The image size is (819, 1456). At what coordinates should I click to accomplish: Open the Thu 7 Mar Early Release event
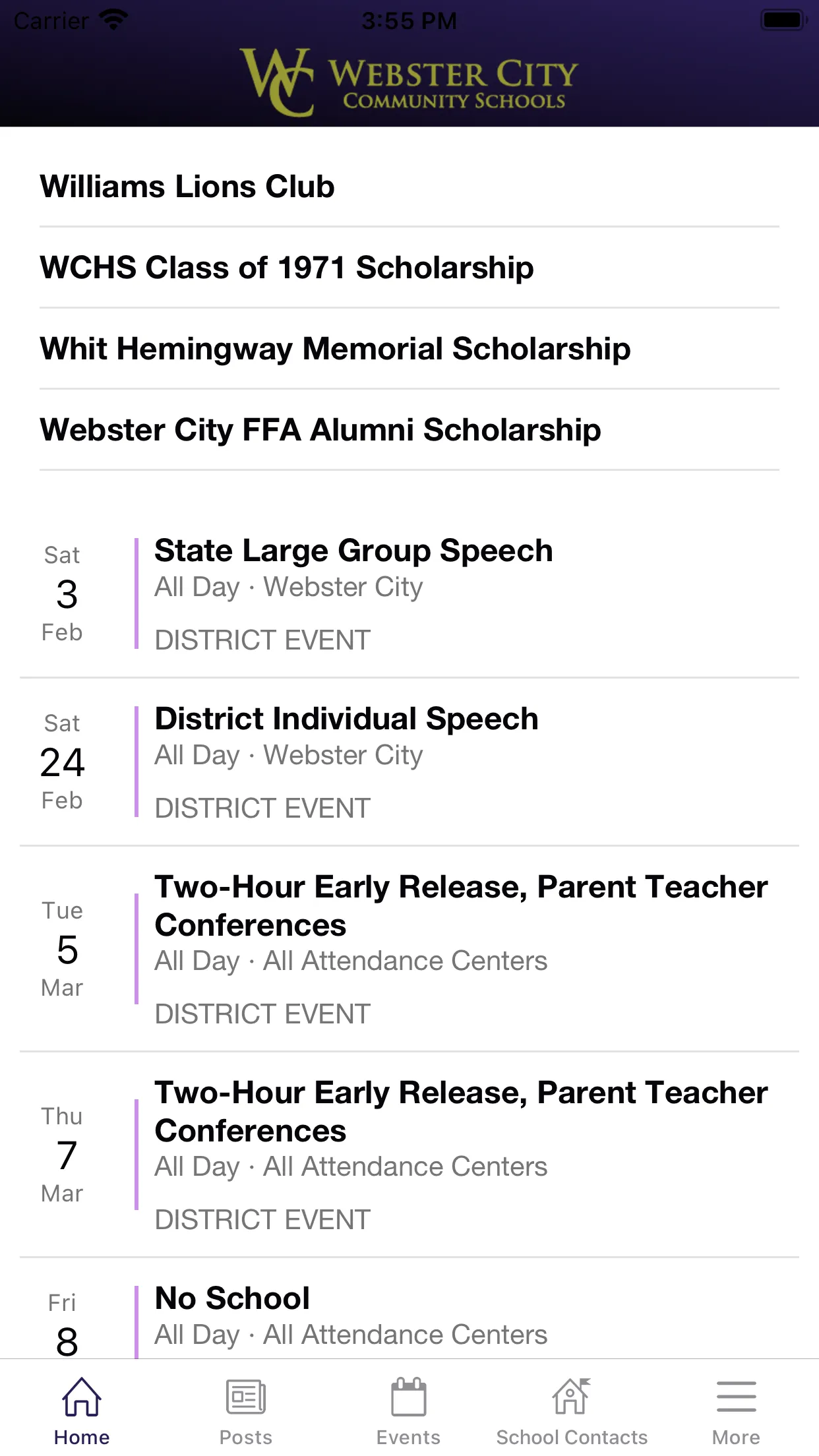click(x=409, y=1155)
